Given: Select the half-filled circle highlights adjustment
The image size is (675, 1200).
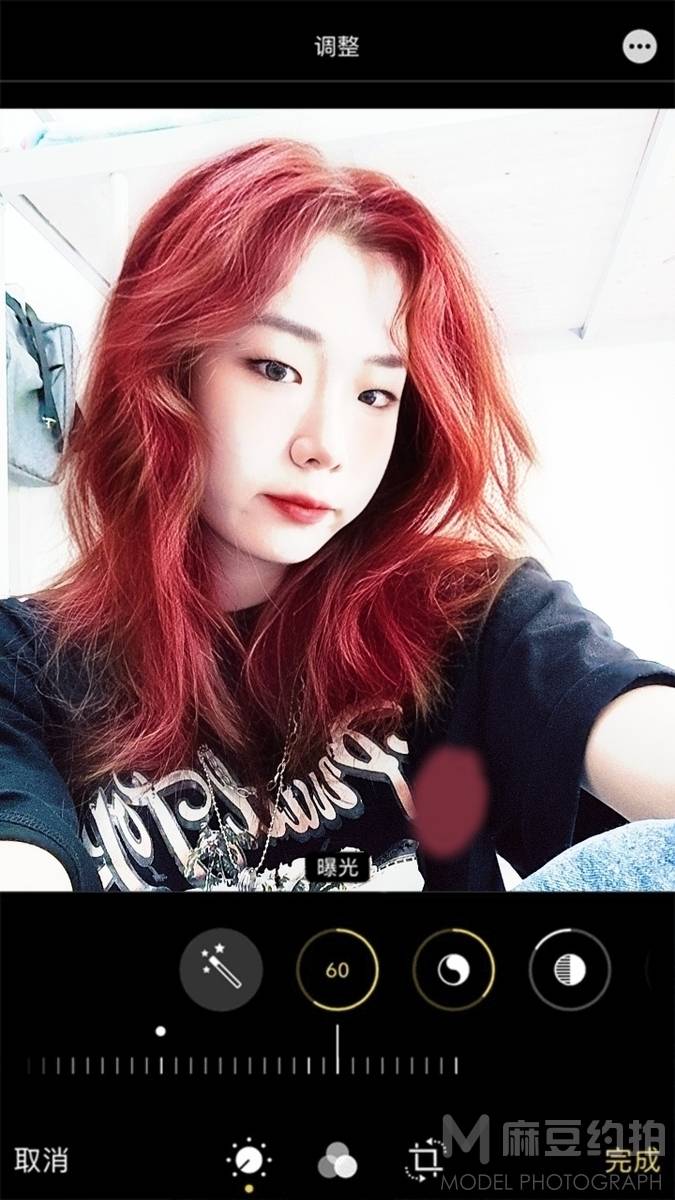Looking at the screenshot, I should (x=569, y=969).
